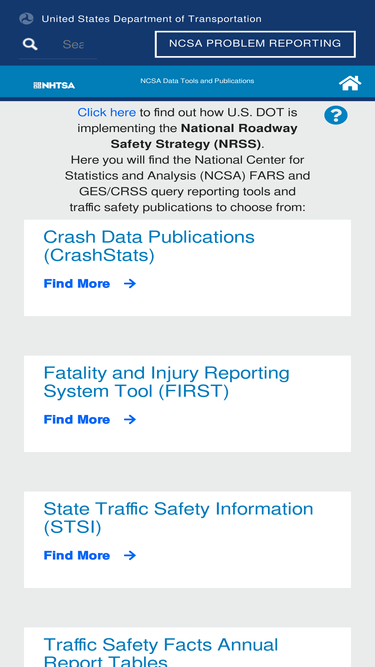This screenshot has width=375, height=667.
Task: Open Traffic Safety Facts Annual Report Tables
Action: click(161, 653)
